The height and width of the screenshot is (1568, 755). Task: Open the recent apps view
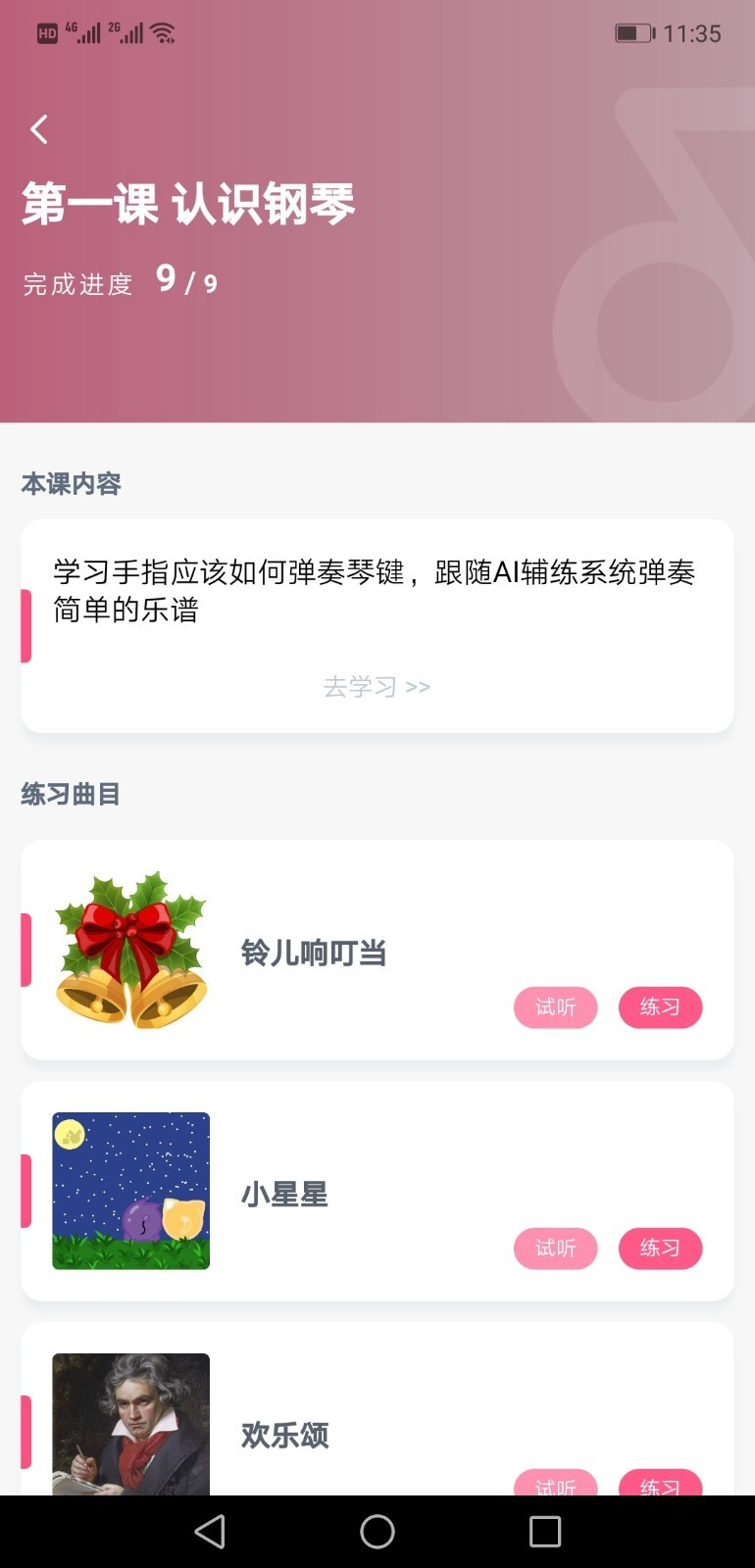[545, 1531]
